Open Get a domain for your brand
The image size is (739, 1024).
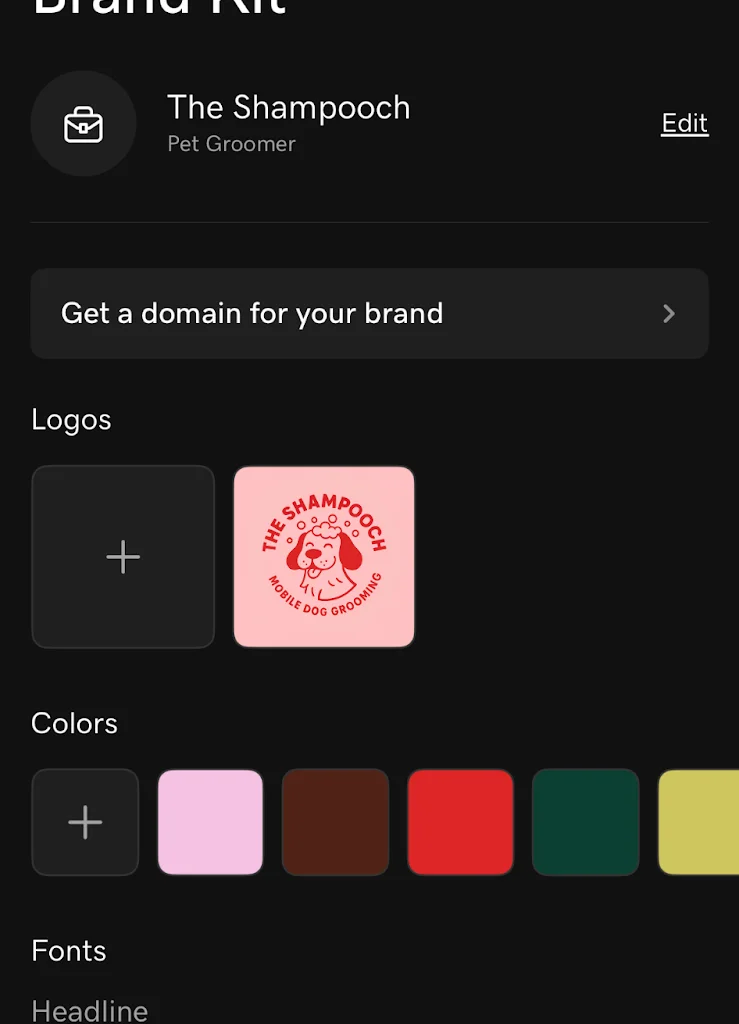[369, 313]
